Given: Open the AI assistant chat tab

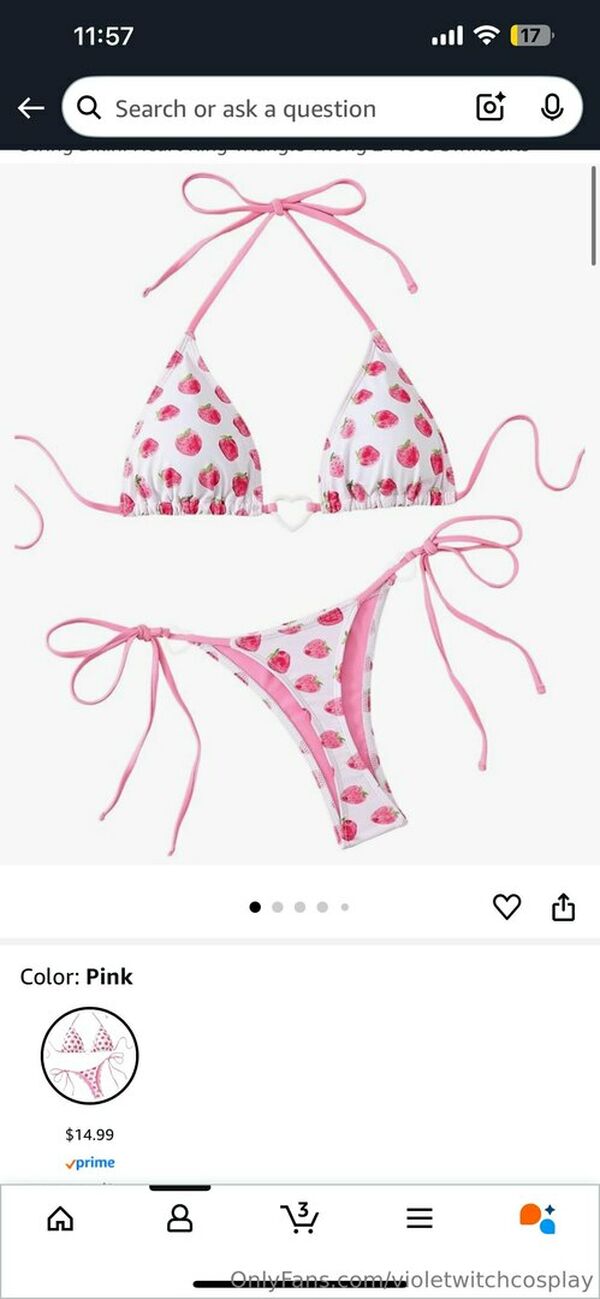Looking at the screenshot, I should (x=537, y=1218).
